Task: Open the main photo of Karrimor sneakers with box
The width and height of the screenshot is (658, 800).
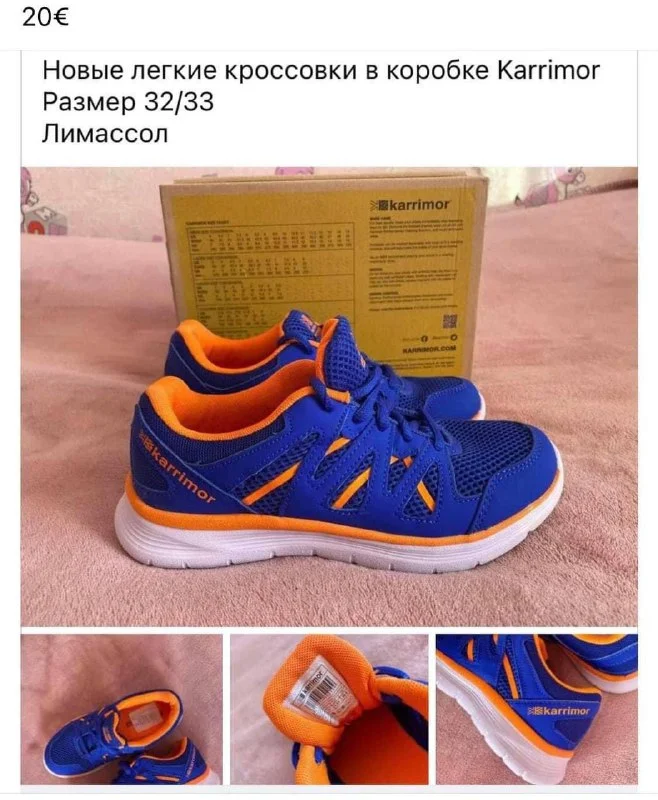Action: pos(329,396)
